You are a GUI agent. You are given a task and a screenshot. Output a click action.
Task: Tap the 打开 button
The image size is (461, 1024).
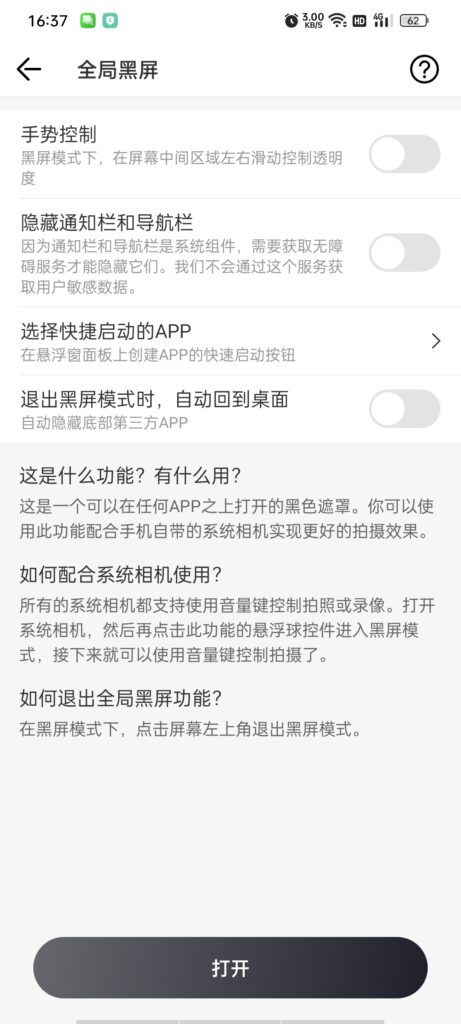(230, 968)
